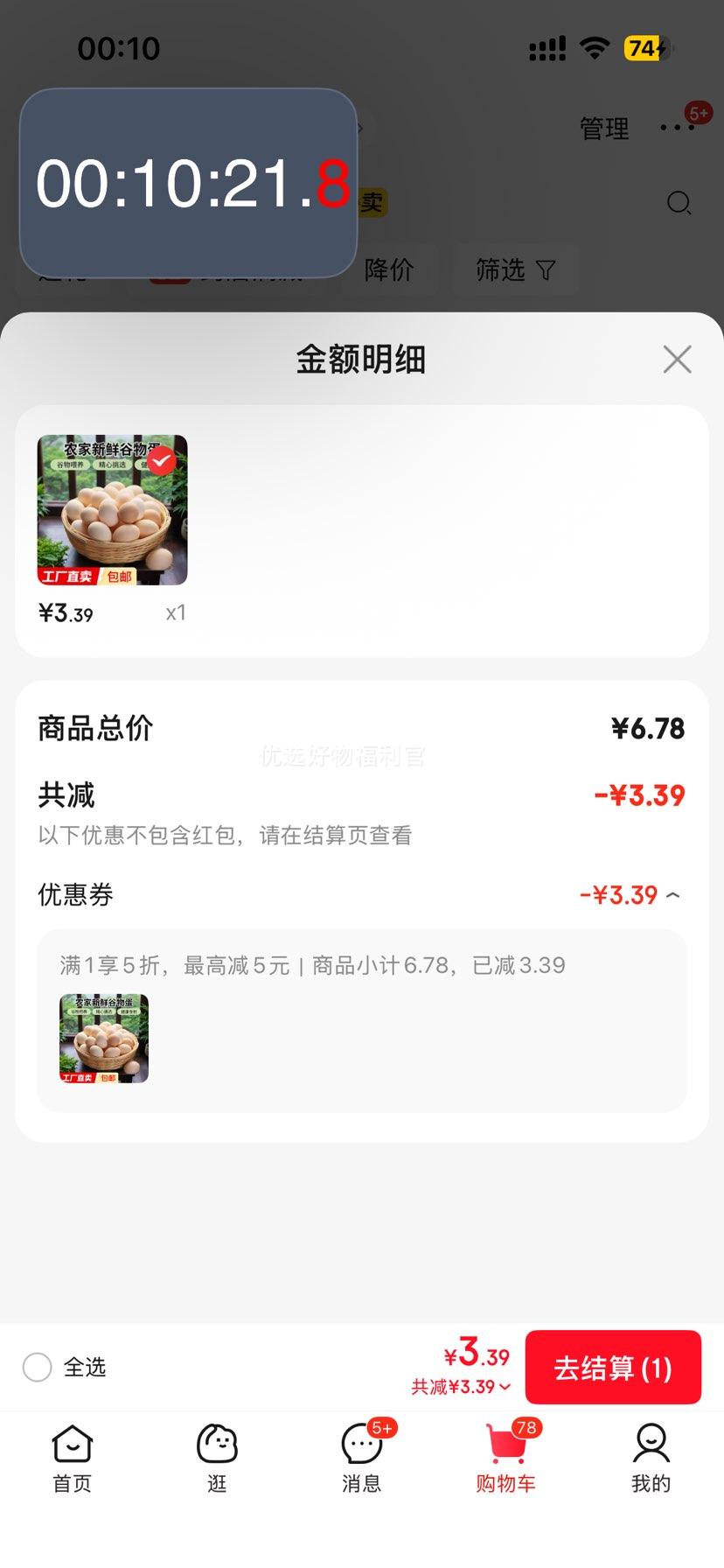Open the egg thumbnail inside the coupon box
This screenshot has width=724, height=1568.
coord(104,1039)
